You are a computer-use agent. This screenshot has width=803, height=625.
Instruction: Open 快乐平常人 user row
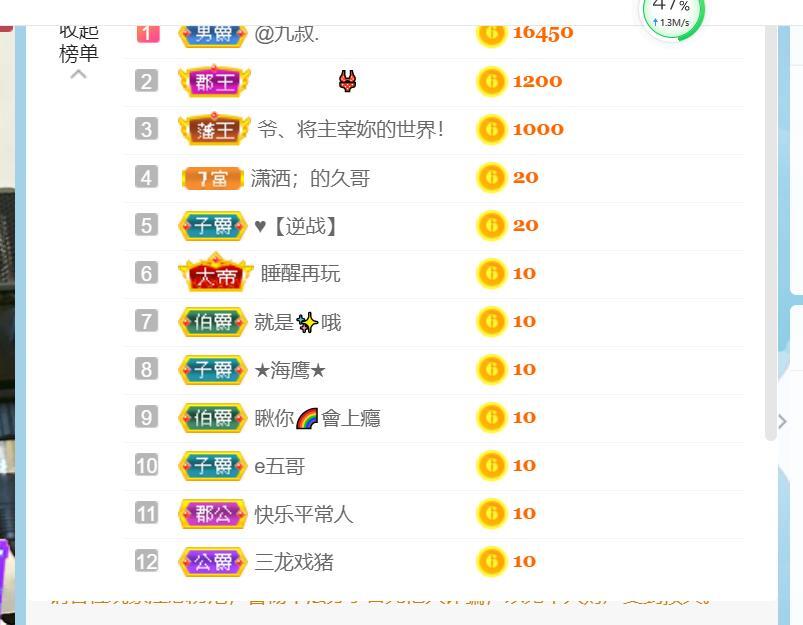pos(304,514)
